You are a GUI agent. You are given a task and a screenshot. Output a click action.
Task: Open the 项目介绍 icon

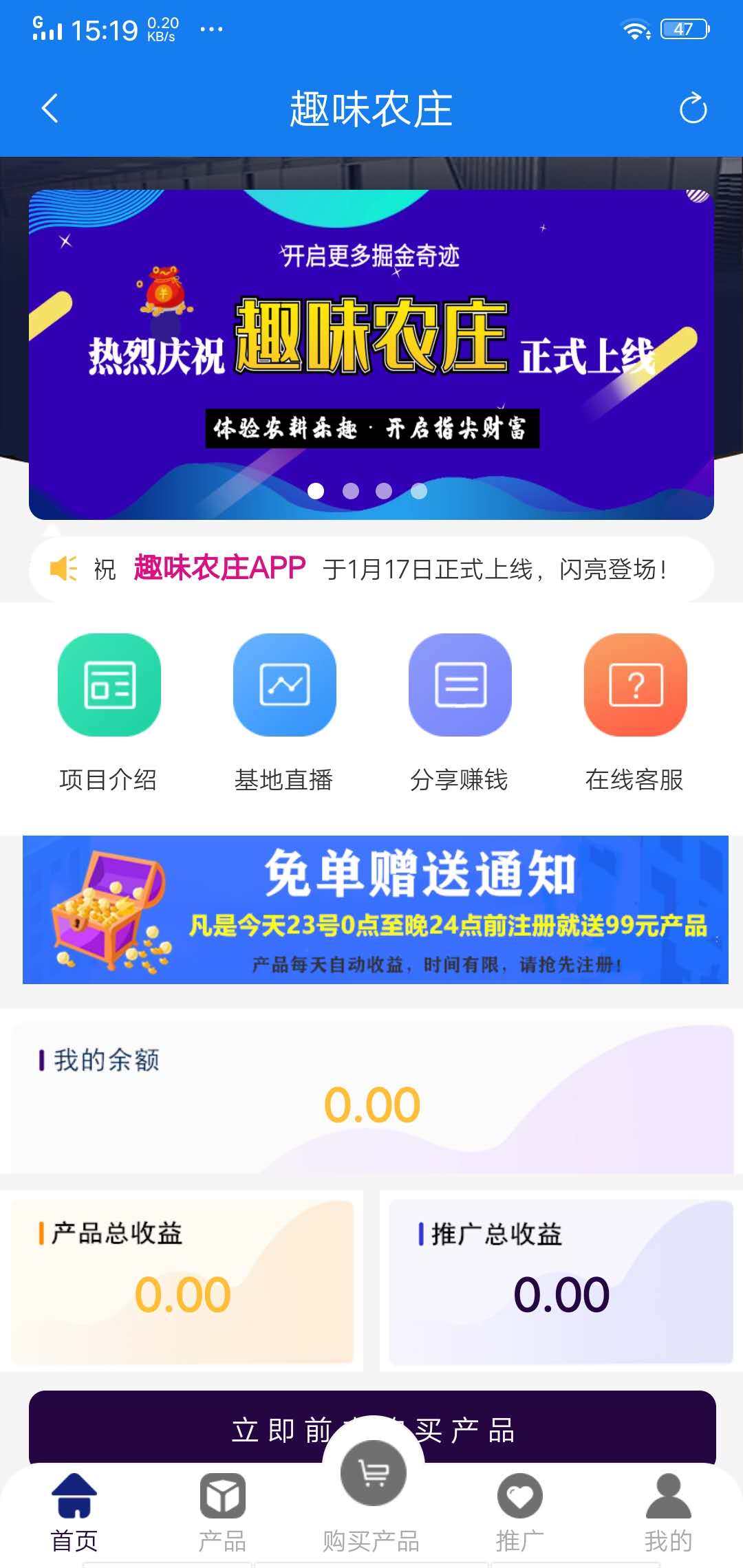pyautogui.click(x=108, y=686)
